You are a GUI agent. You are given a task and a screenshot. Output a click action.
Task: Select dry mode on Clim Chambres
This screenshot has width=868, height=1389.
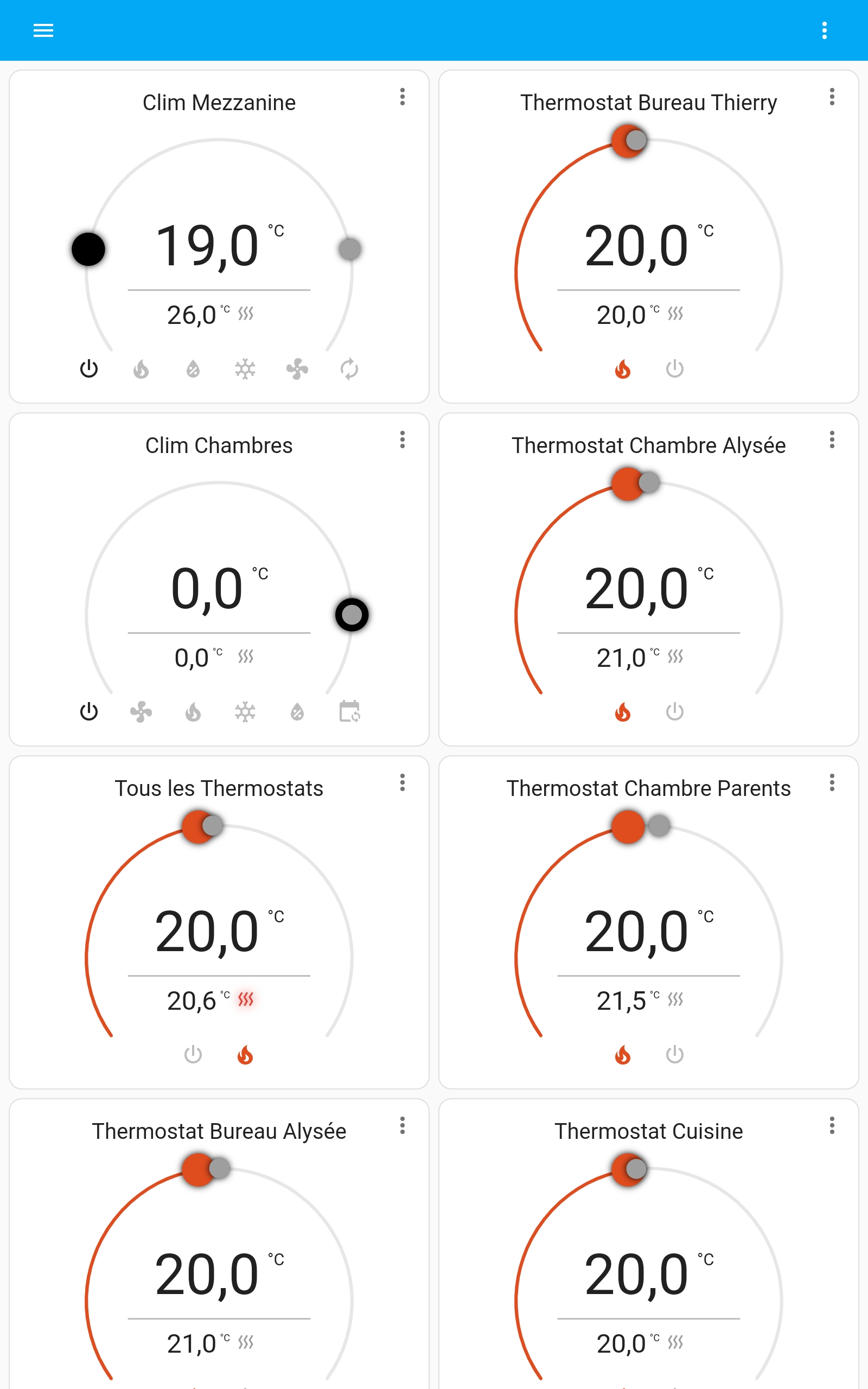(x=296, y=712)
